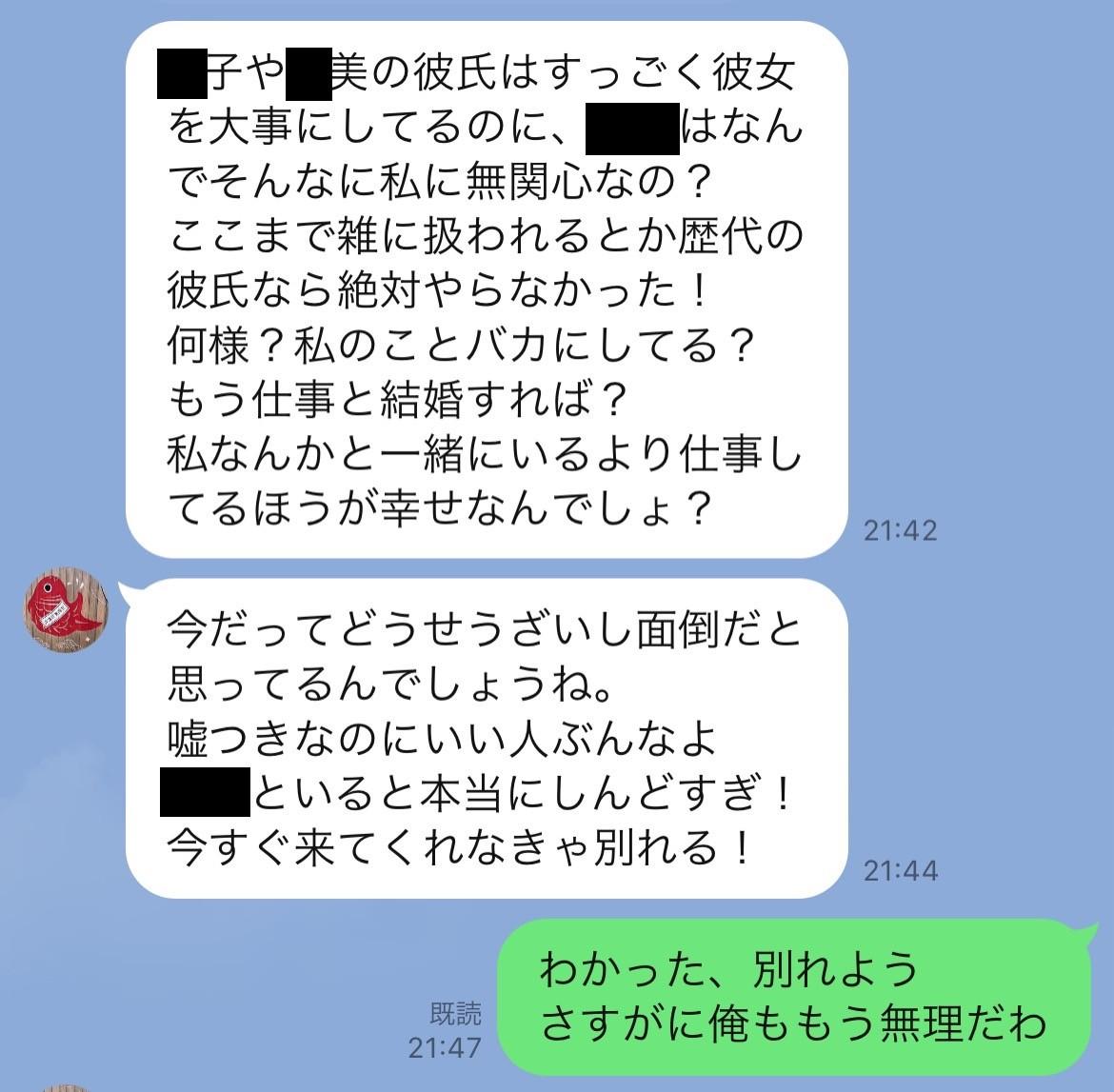Viewport: 1114px width, 1092px height.
Task: Open the sender's red fish profile avatar
Action: point(66,612)
